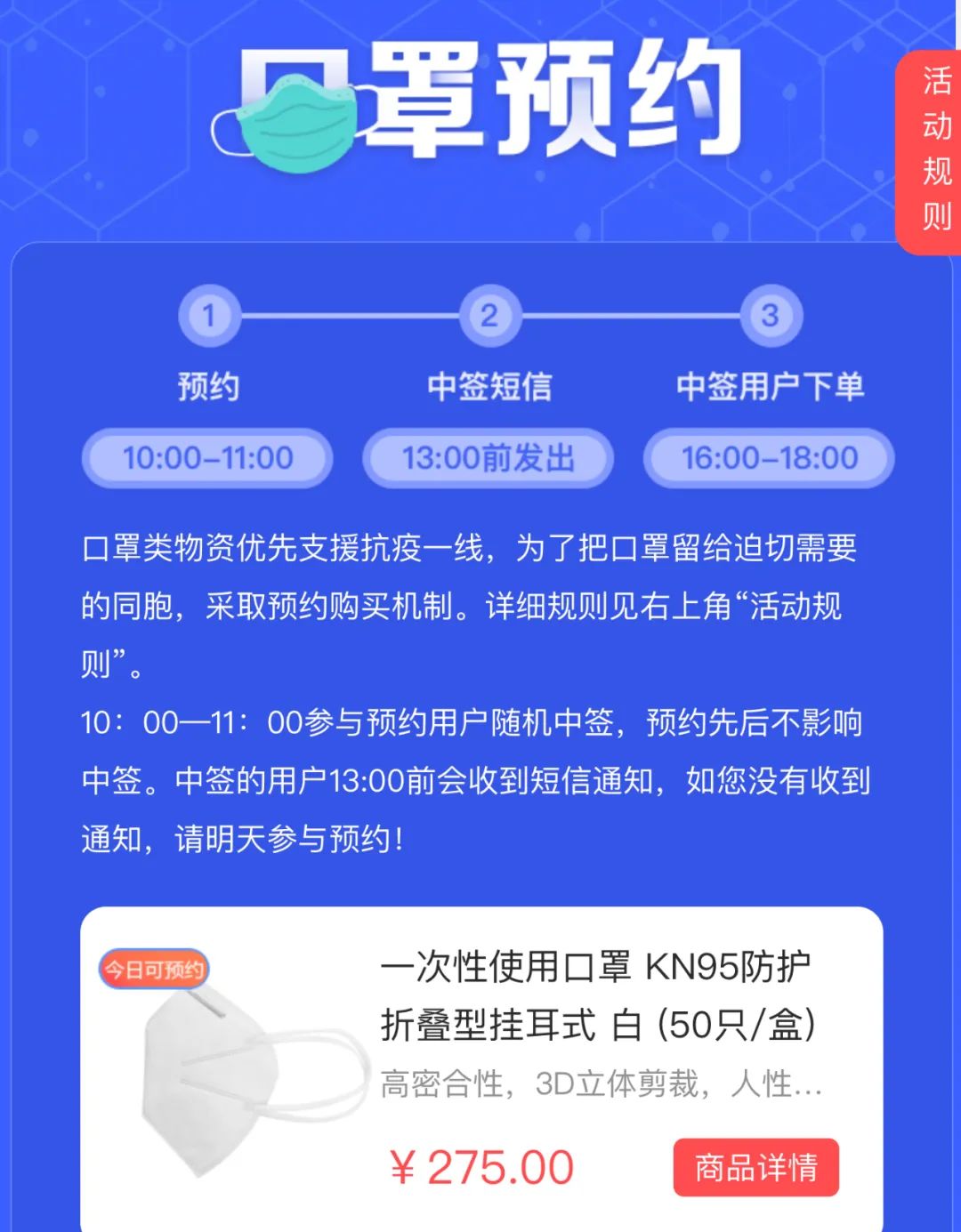Tap the 商品详情 button
The height and width of the screenshot is (1232, 961).
click(x=755, y=1167)
